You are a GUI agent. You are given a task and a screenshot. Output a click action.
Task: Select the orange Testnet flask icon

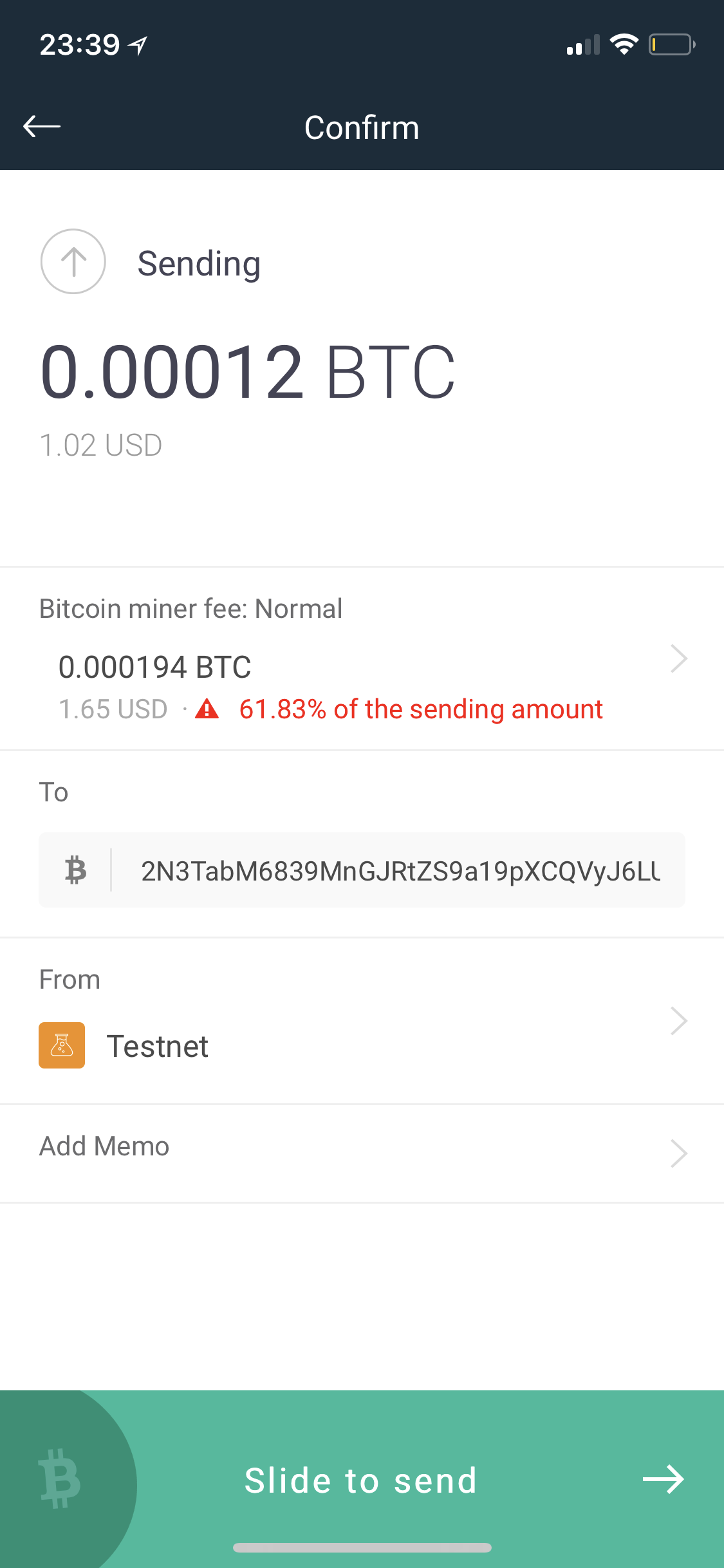pyautogui.click(x=62, y=1045)
